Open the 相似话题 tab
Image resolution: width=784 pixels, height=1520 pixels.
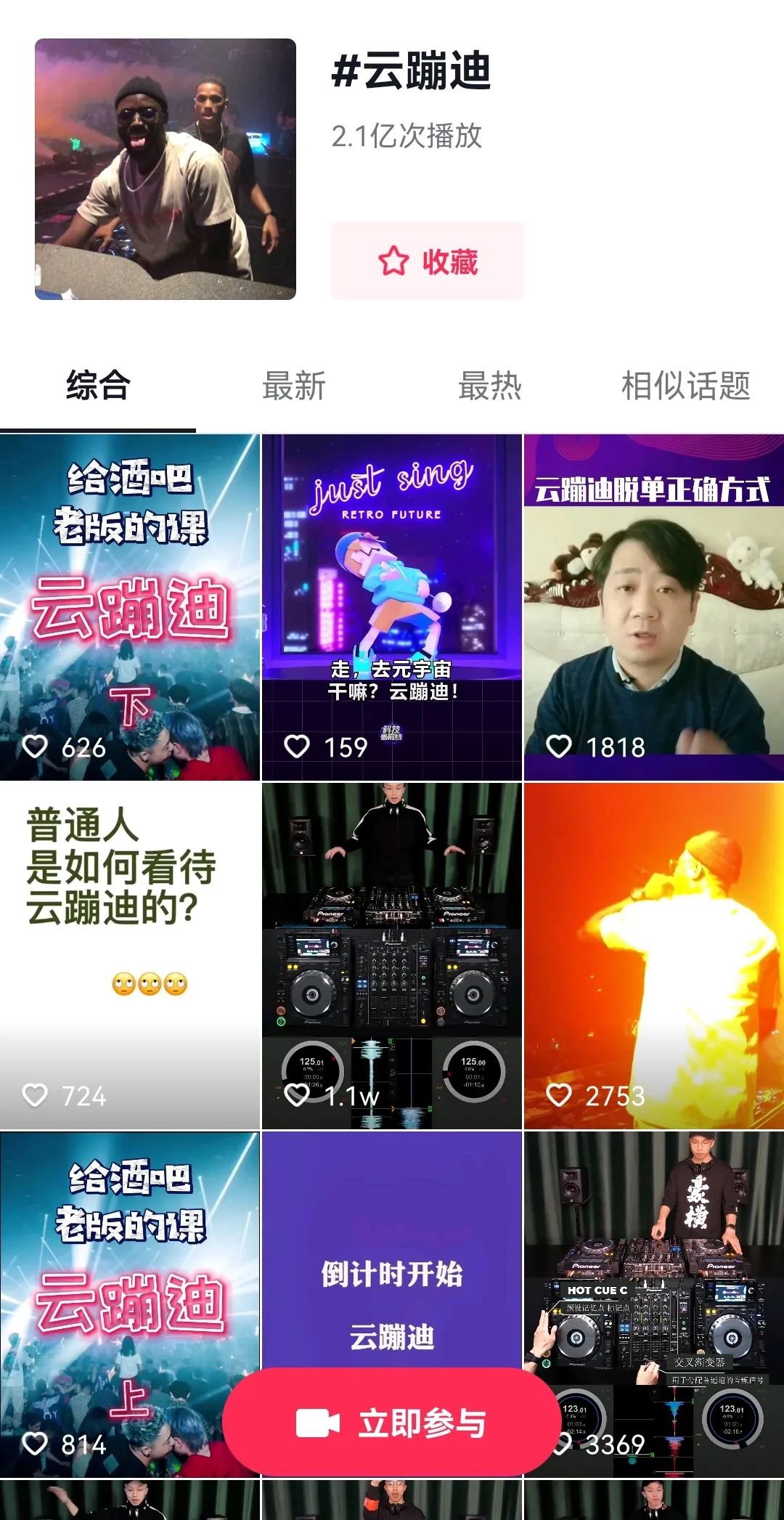click(x=685, y=386)
